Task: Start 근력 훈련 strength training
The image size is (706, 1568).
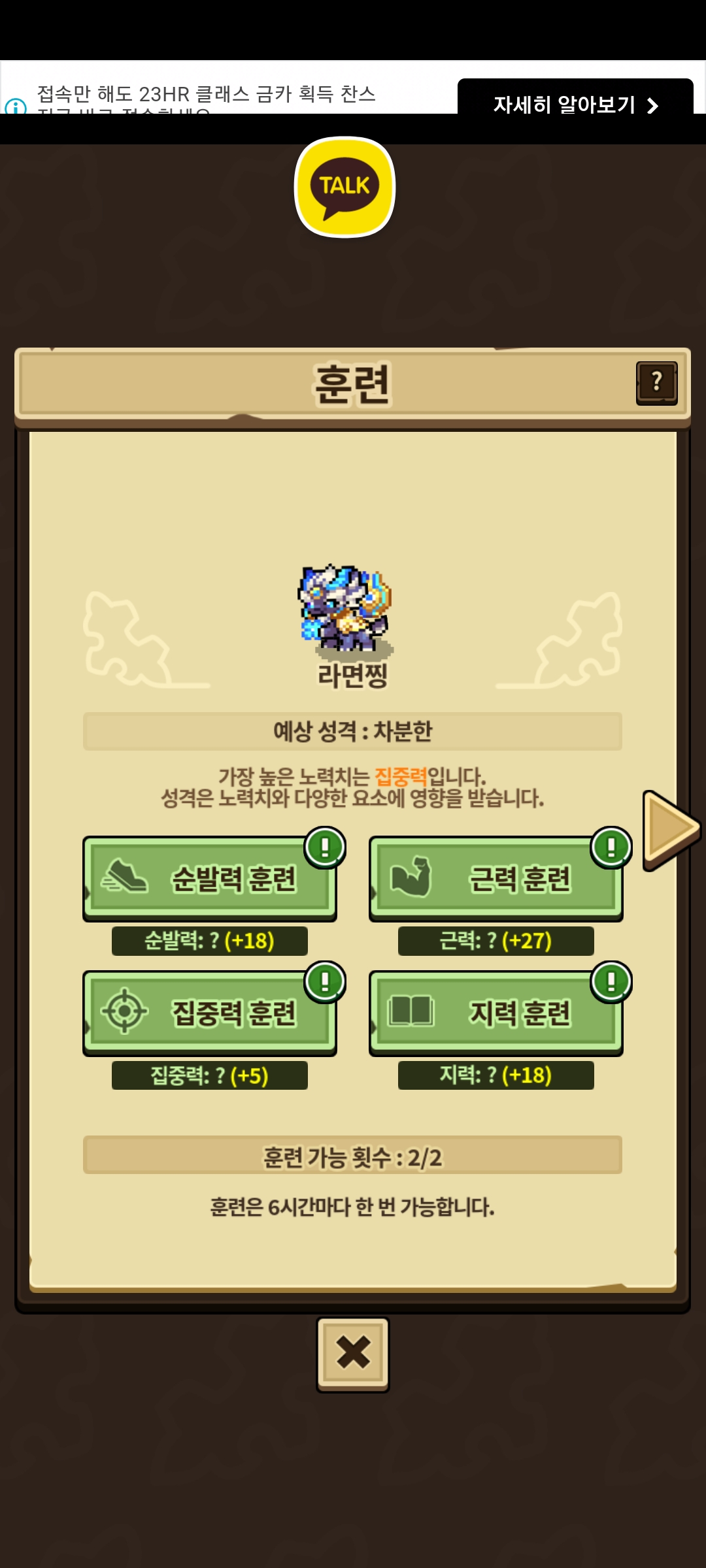Action: 496,878
